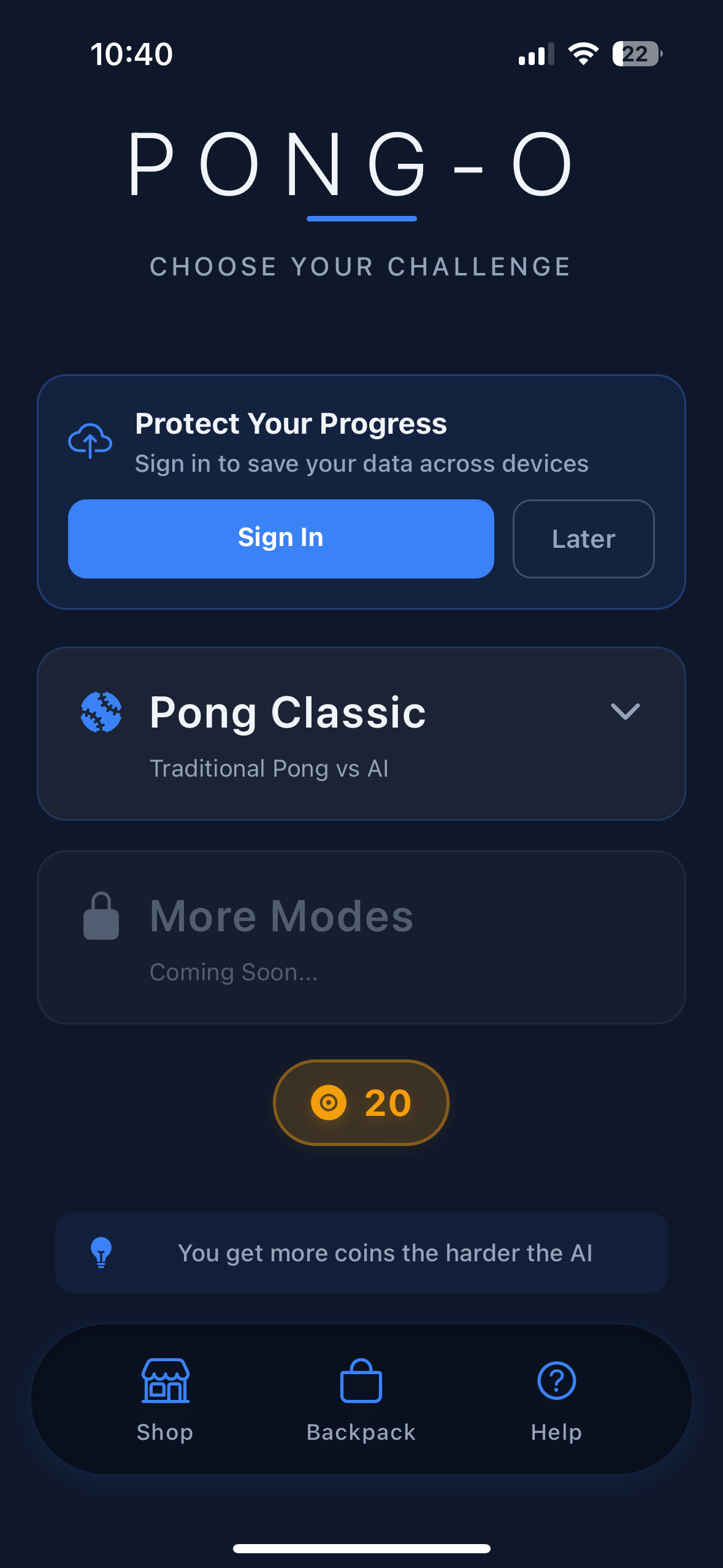Expand the Pong Classic mode card chevron
The width and height of the screenshot is (723, 1568).
(625, 712)
